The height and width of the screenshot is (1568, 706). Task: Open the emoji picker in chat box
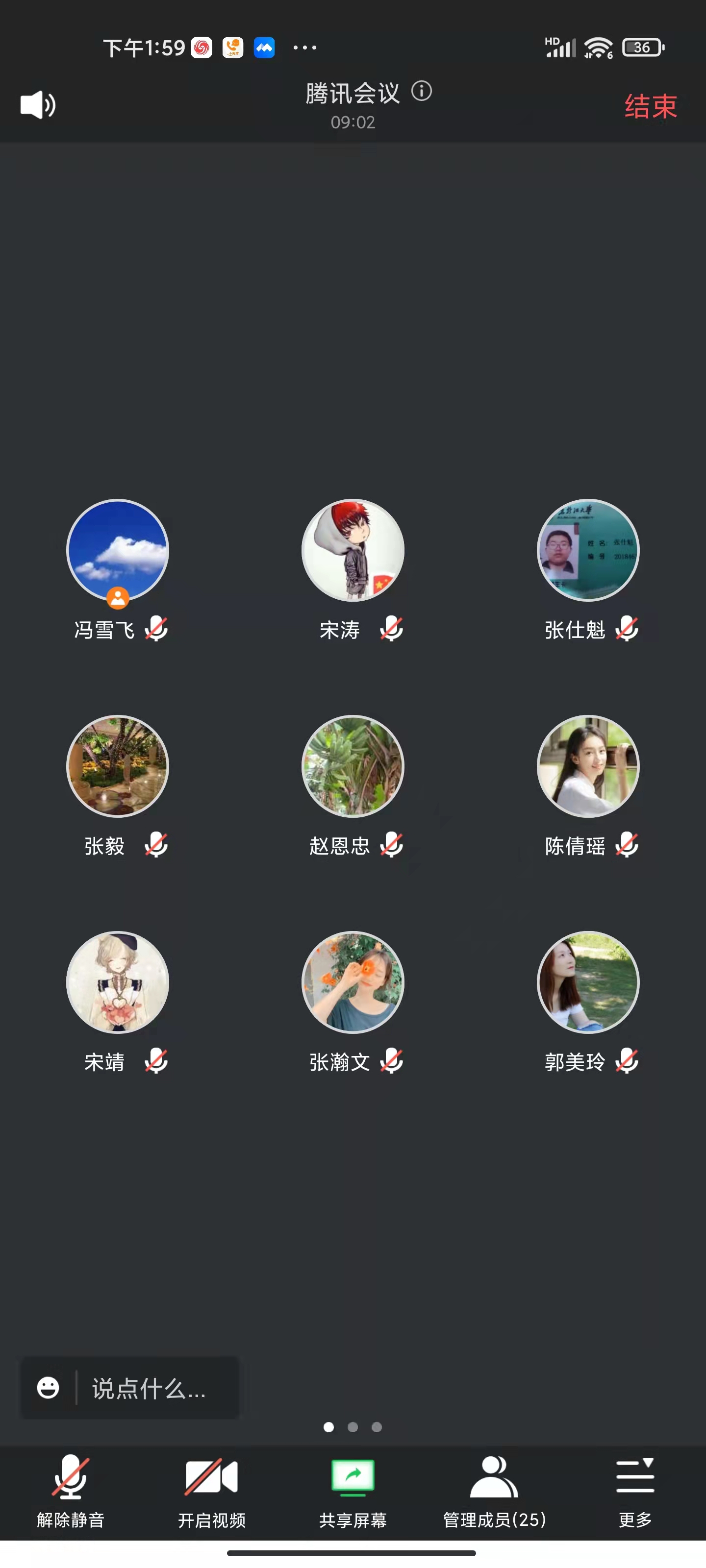click(48, 1389)
